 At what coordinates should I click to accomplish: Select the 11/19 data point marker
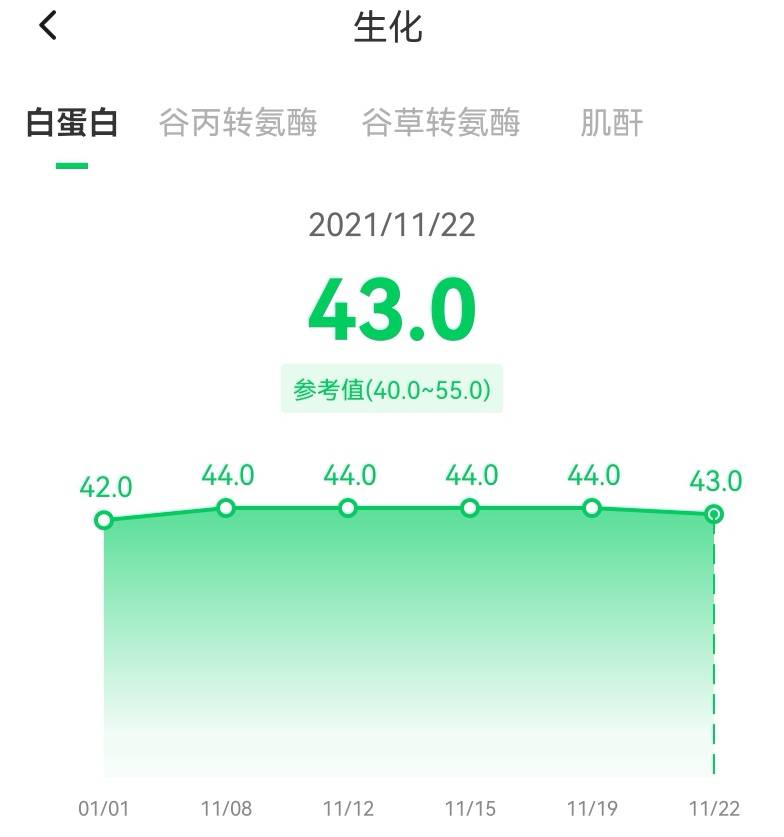point(591,509)
